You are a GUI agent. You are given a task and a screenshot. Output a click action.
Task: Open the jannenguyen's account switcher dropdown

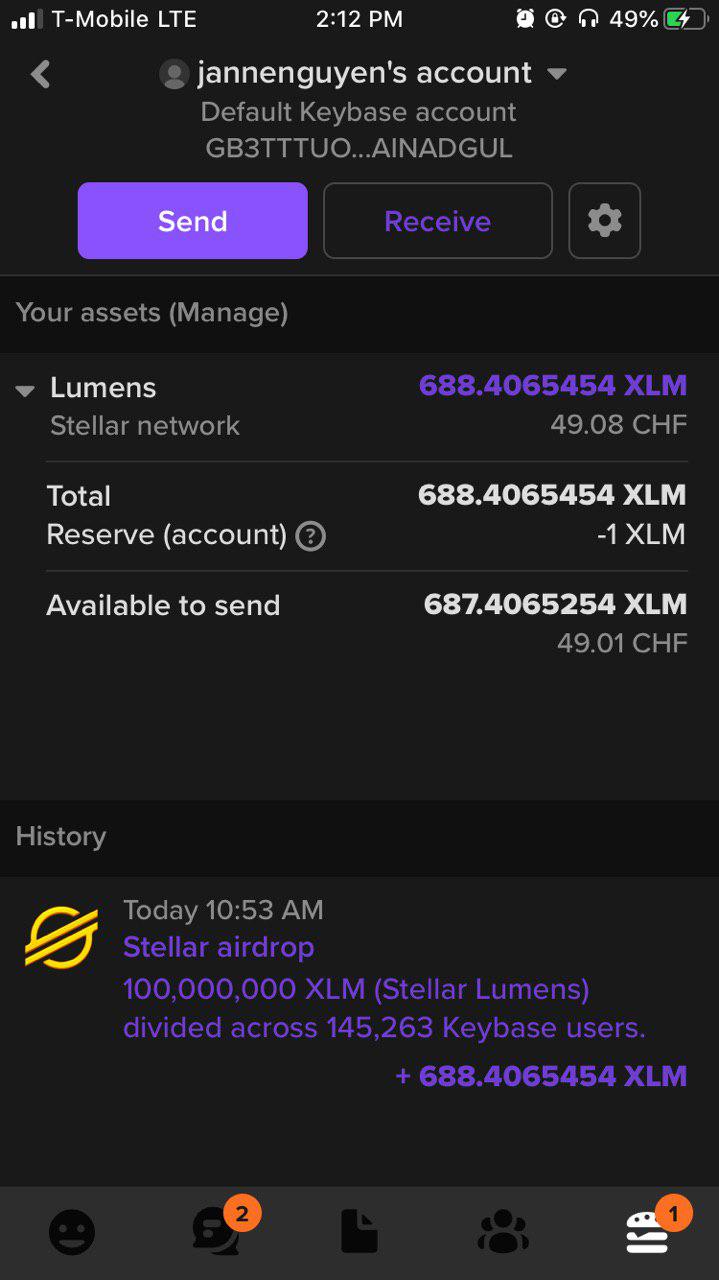coord(557,74)
